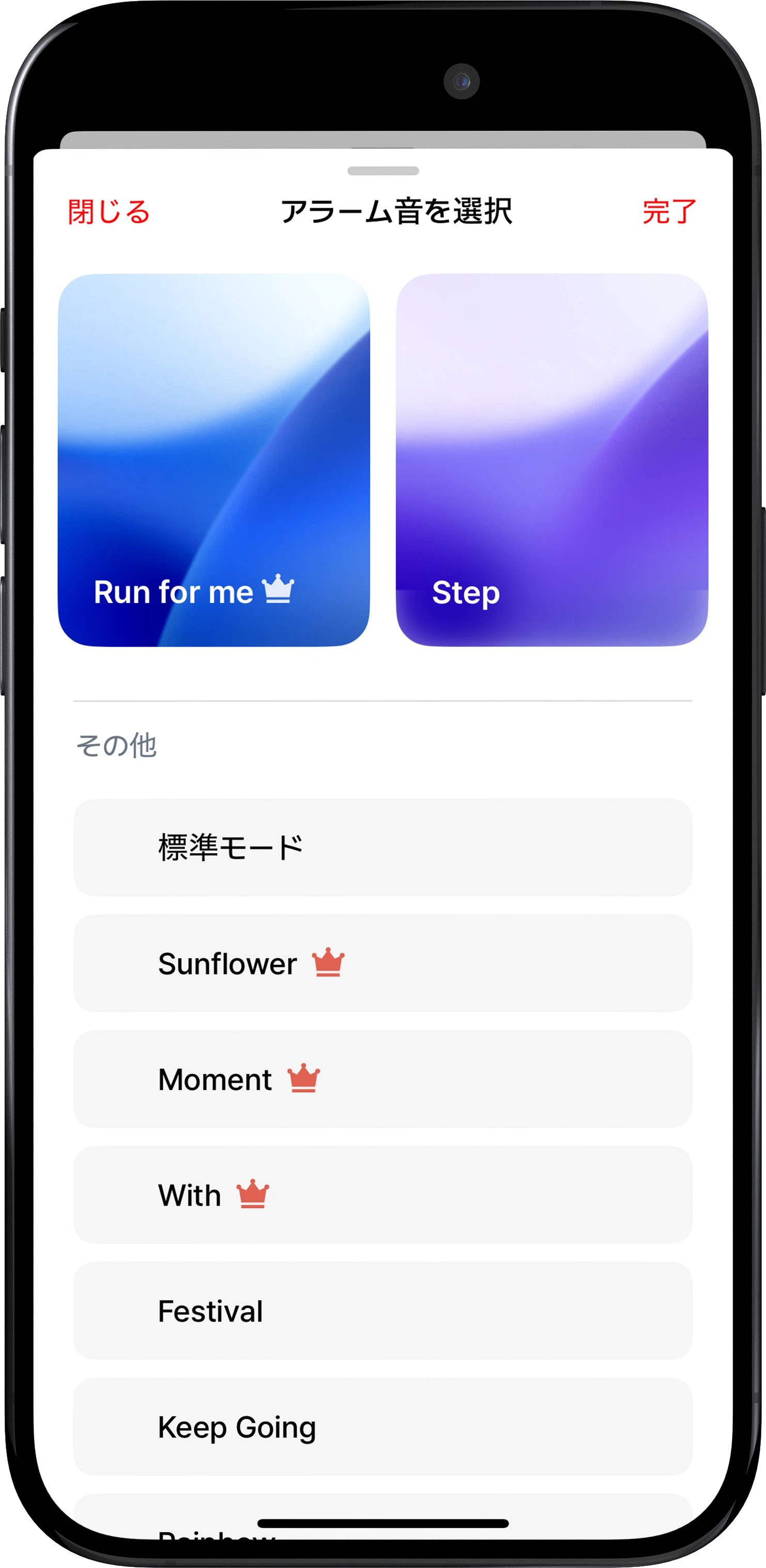Screen dimensions: 766x1568
Task: Select 標準モード alarm sound
Action: point(382,847)
